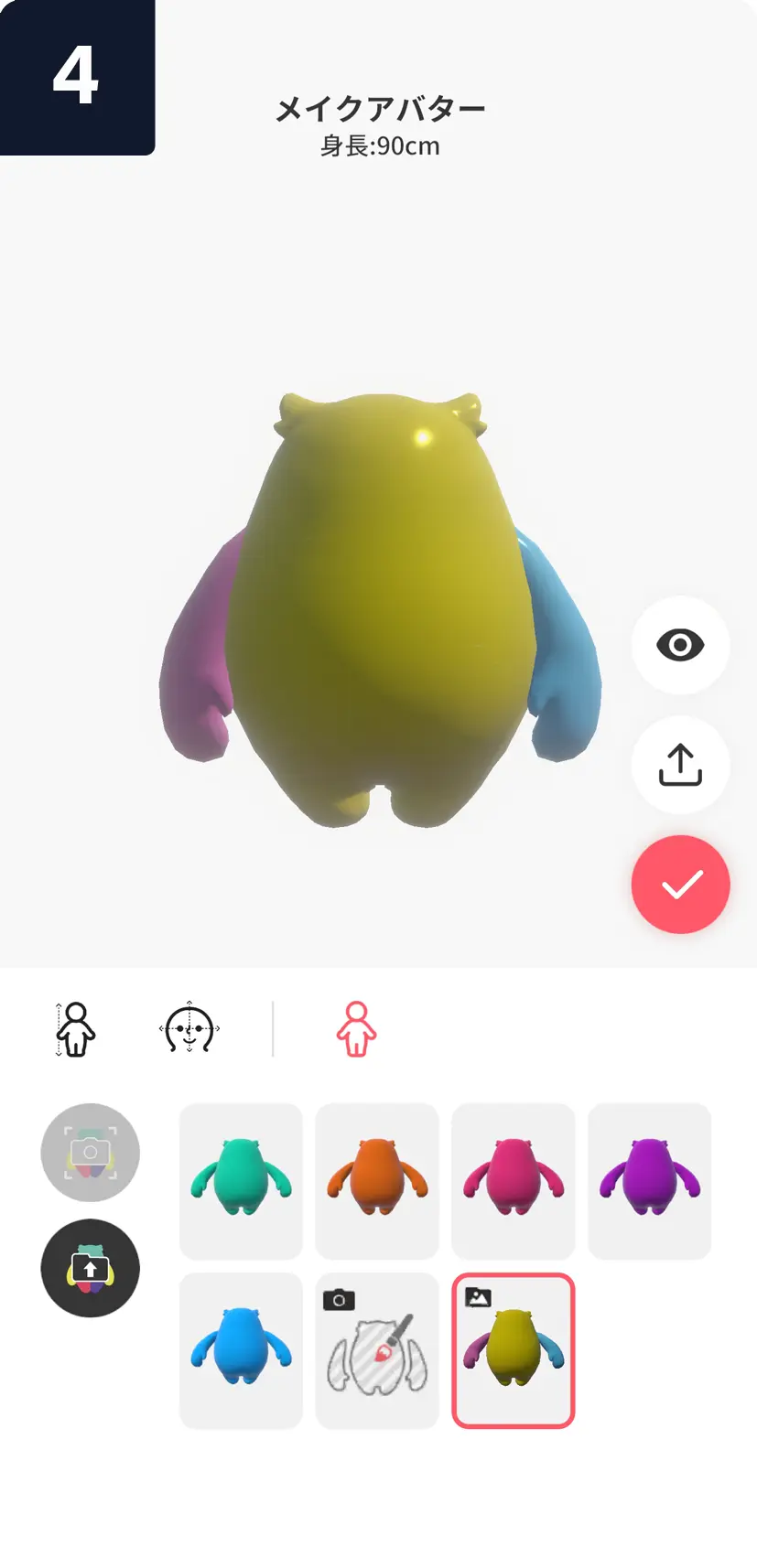Image resolution: width=757 pixels, height=1568 pixels.
Task: Choose the green avatar body
Action: click(241, 1181)
